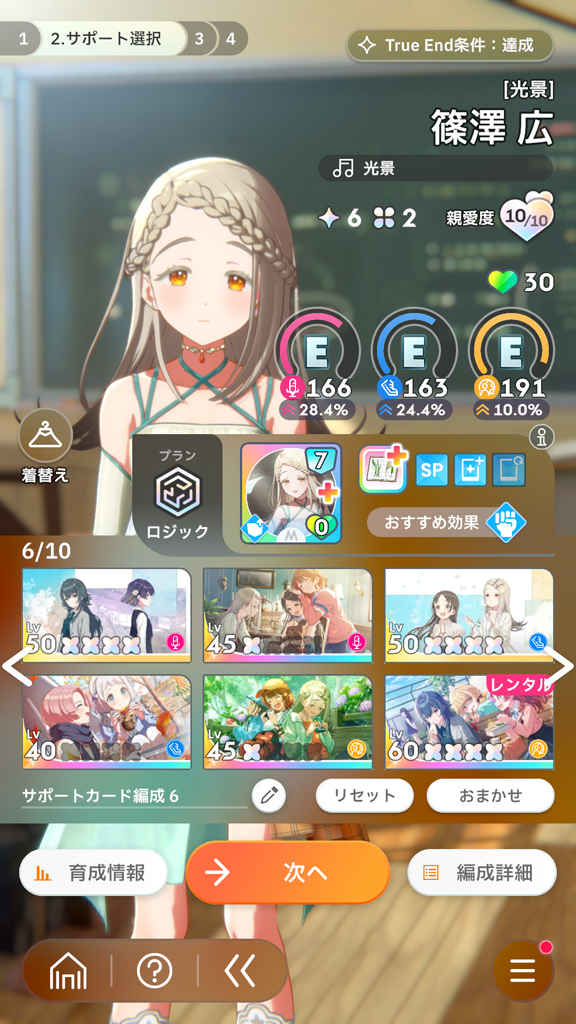Screen dimensions: 576x1024
Task: Open 育成情報 training info
Action: (93, 873)
